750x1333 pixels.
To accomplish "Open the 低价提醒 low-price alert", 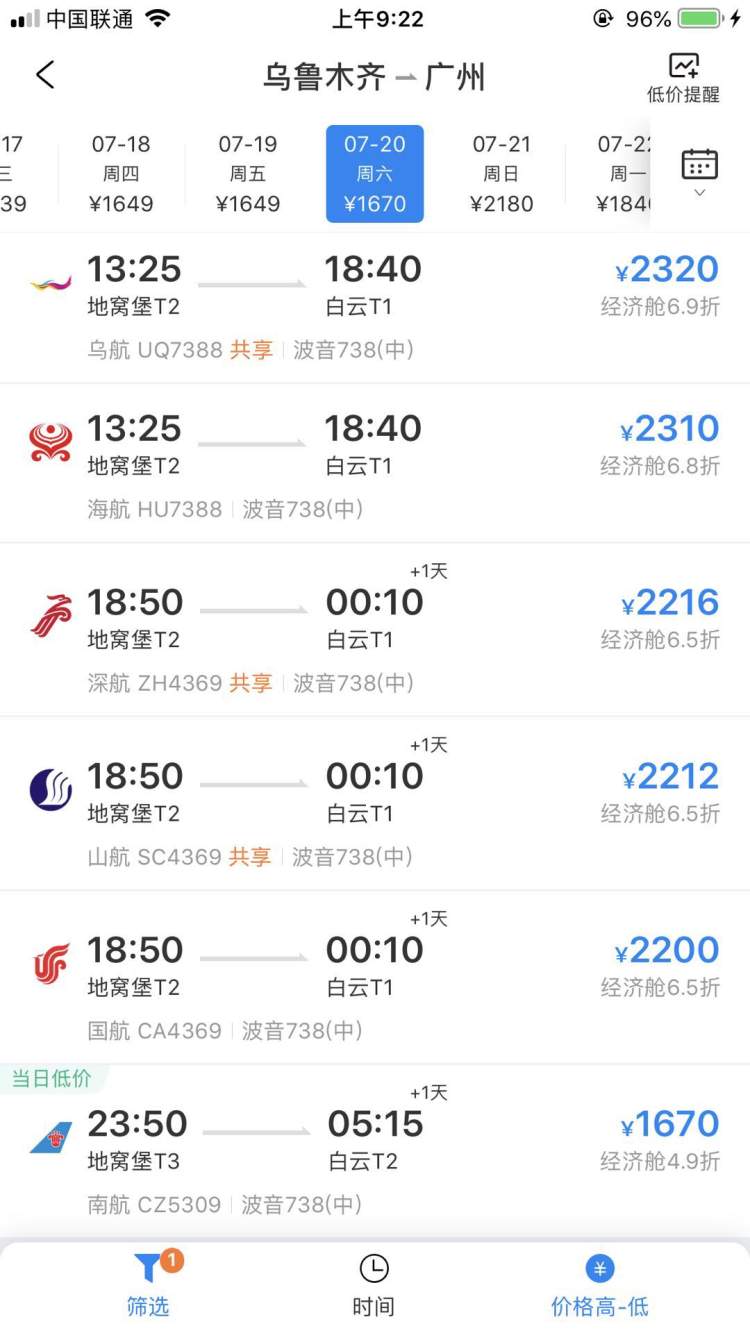I will (x=683, y=79).
